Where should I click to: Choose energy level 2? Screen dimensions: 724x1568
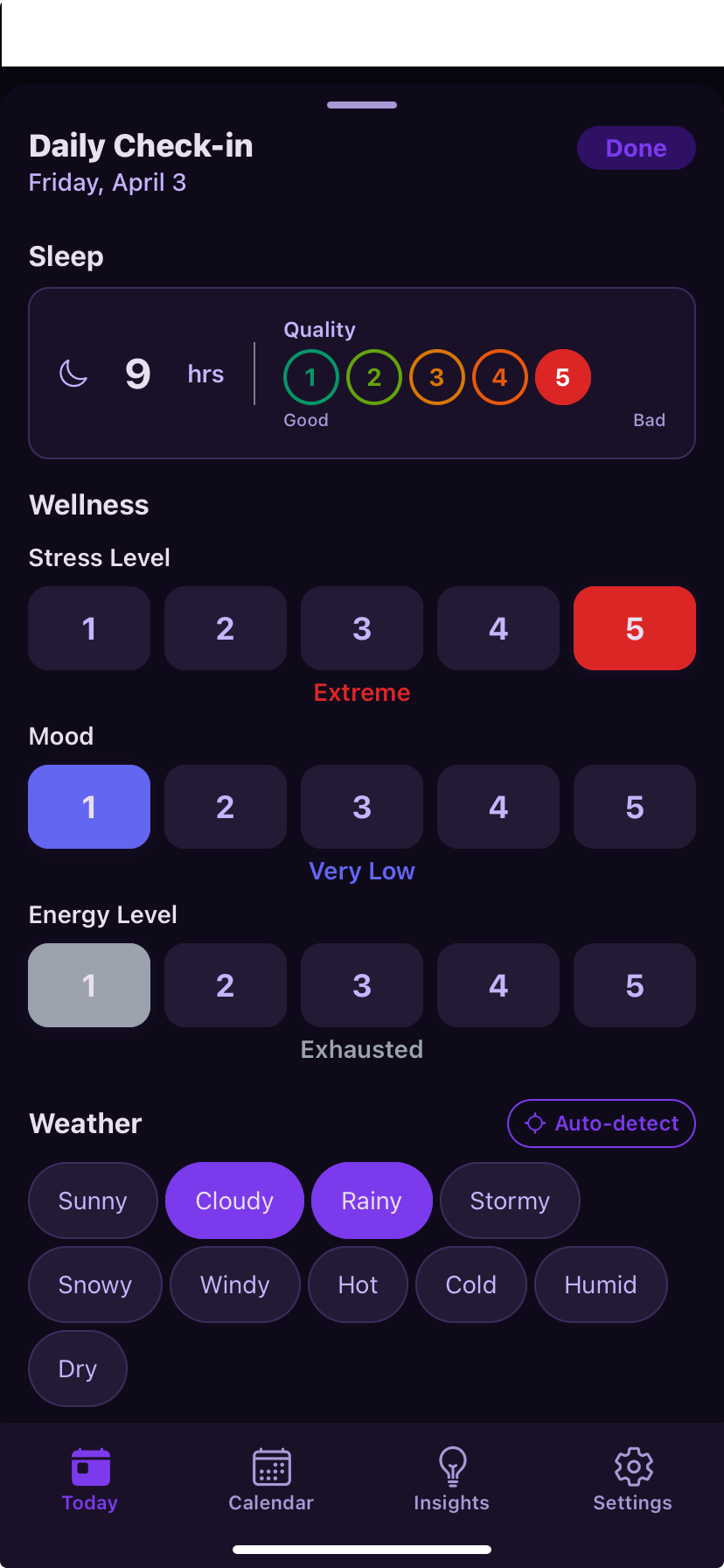[225, 984]
